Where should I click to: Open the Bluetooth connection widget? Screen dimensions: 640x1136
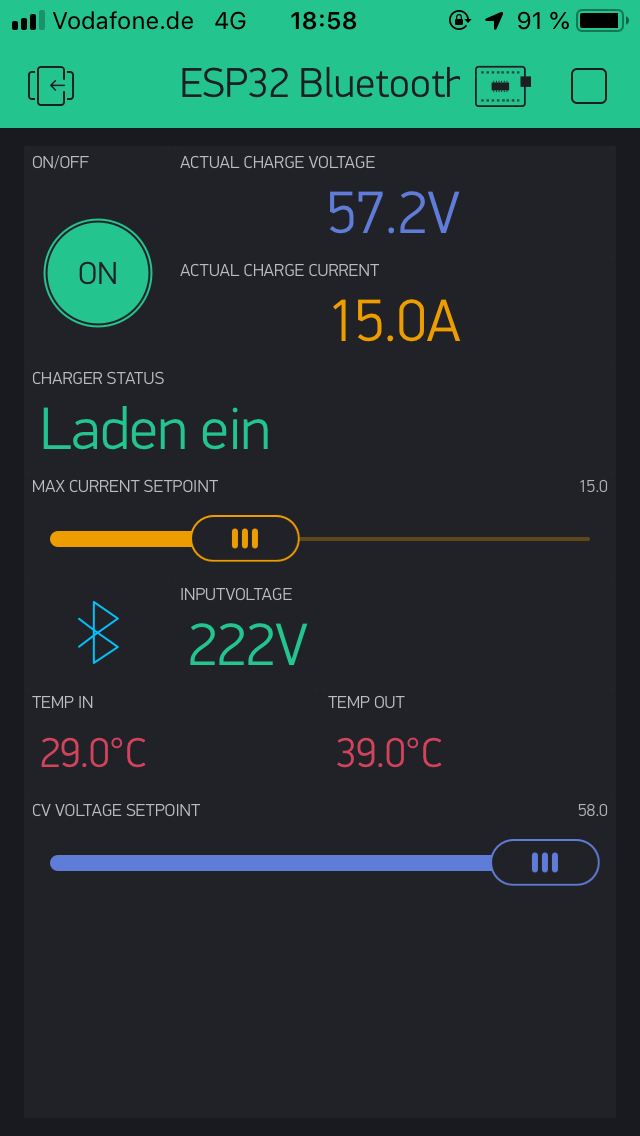coord(98,632)
